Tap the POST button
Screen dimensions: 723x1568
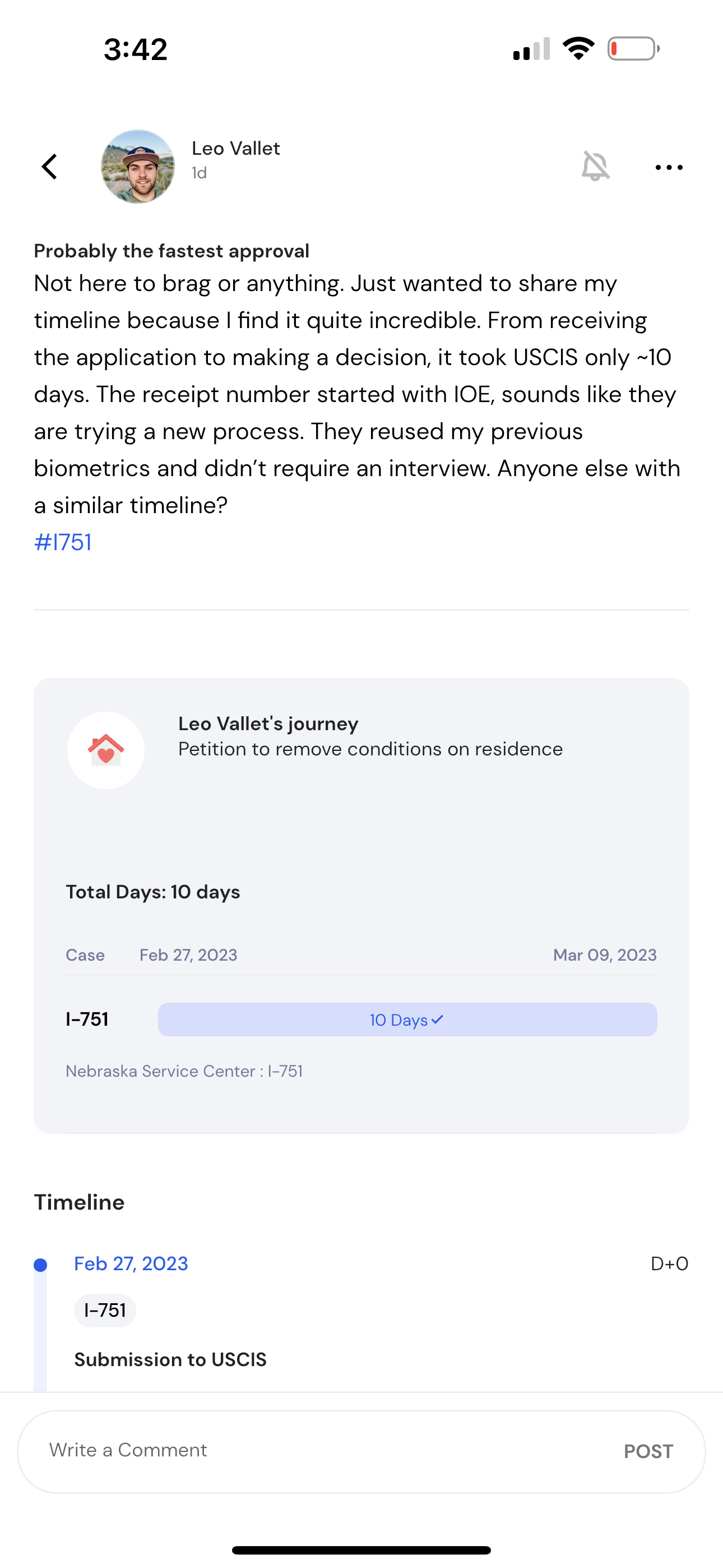click(x=648, y=1451)
